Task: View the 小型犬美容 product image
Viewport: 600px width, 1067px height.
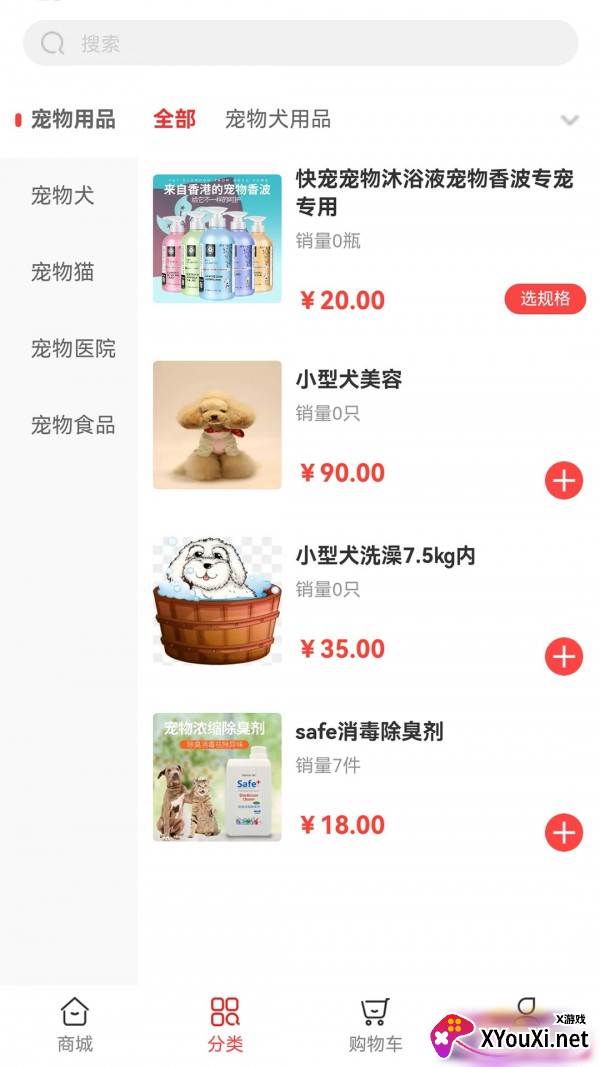Action: [x=217, y=425]
